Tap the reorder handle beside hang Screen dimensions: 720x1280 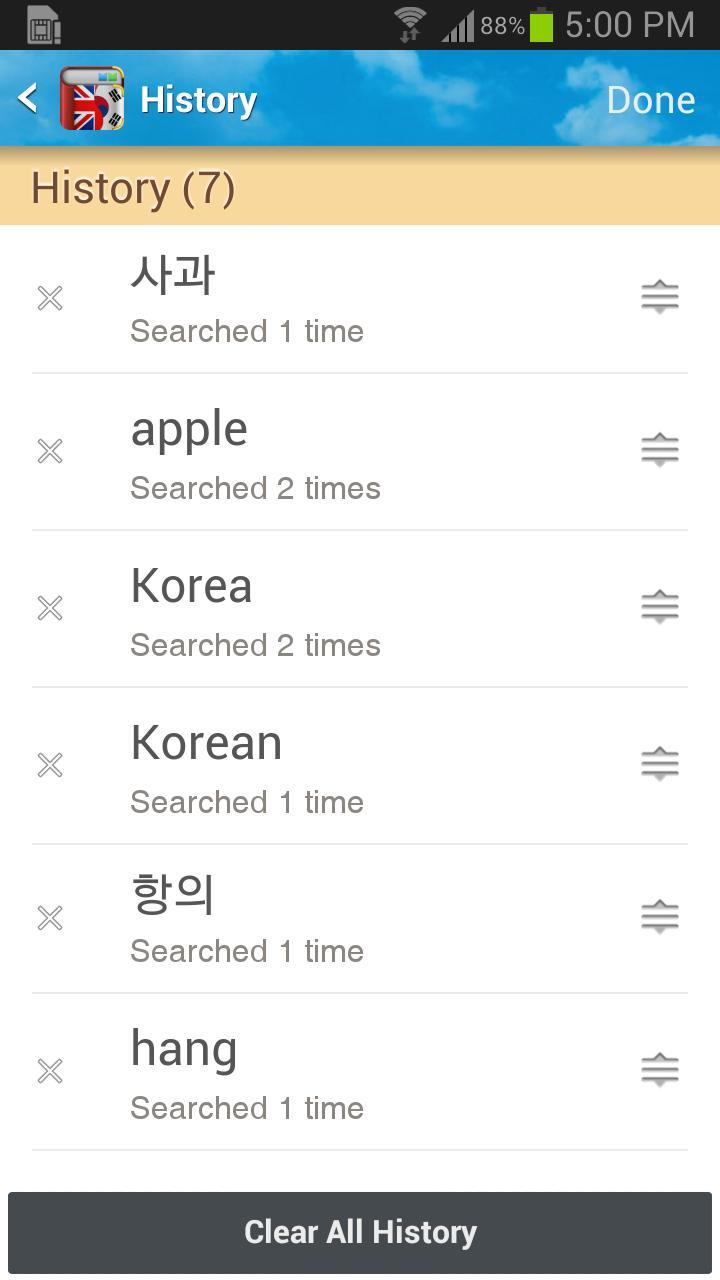[660, 1070]
